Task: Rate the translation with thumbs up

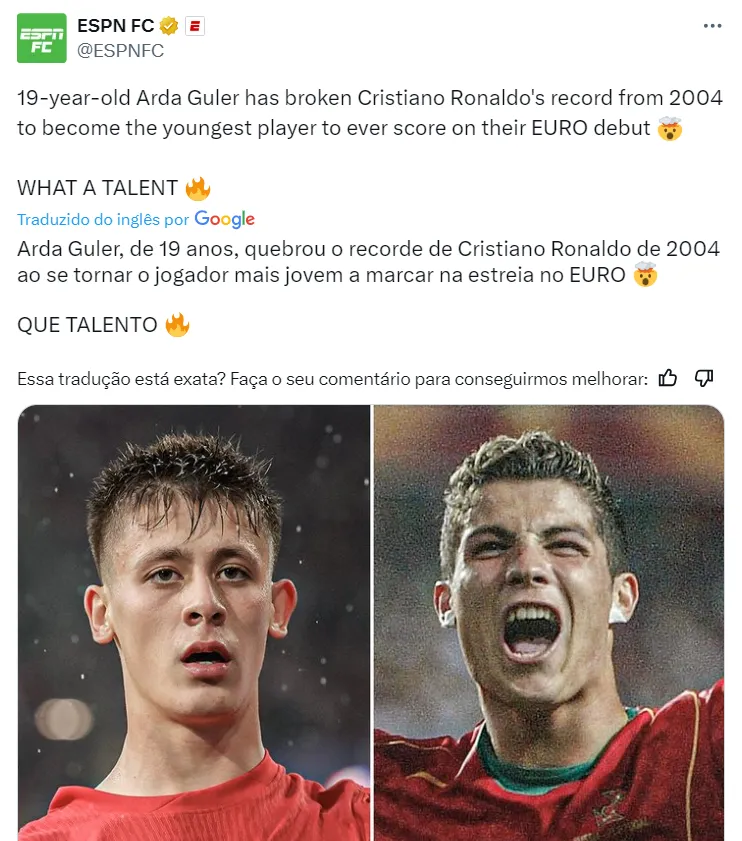Action: tap(669, 378)
